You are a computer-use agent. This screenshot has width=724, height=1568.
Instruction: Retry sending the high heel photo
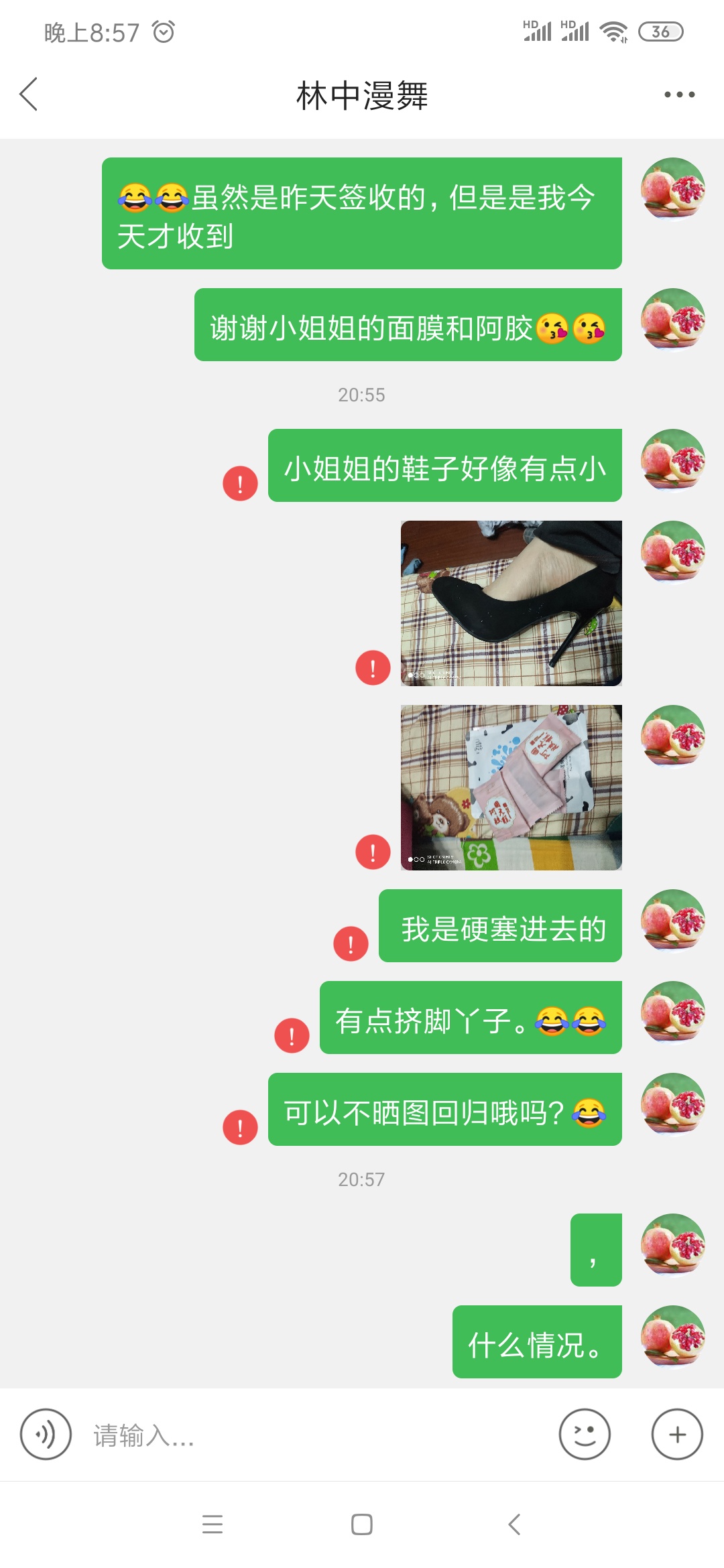coord(373,667)
